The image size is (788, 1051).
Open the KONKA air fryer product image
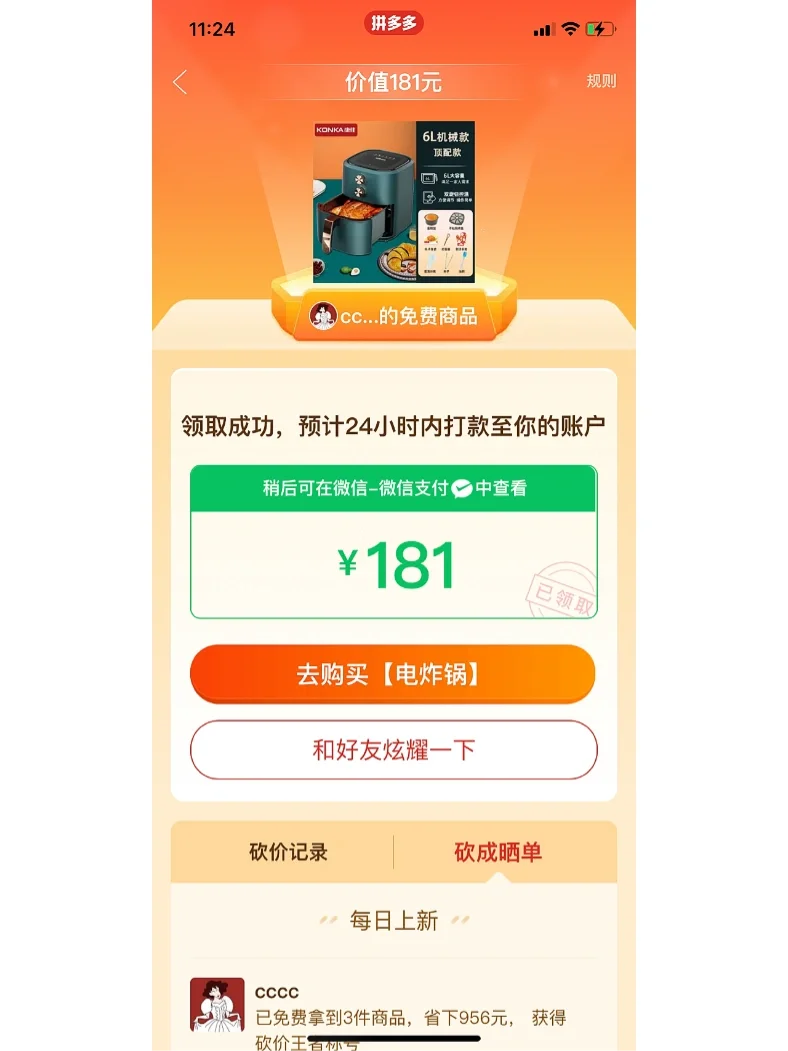pyautogui.click(x=394, y=202)
